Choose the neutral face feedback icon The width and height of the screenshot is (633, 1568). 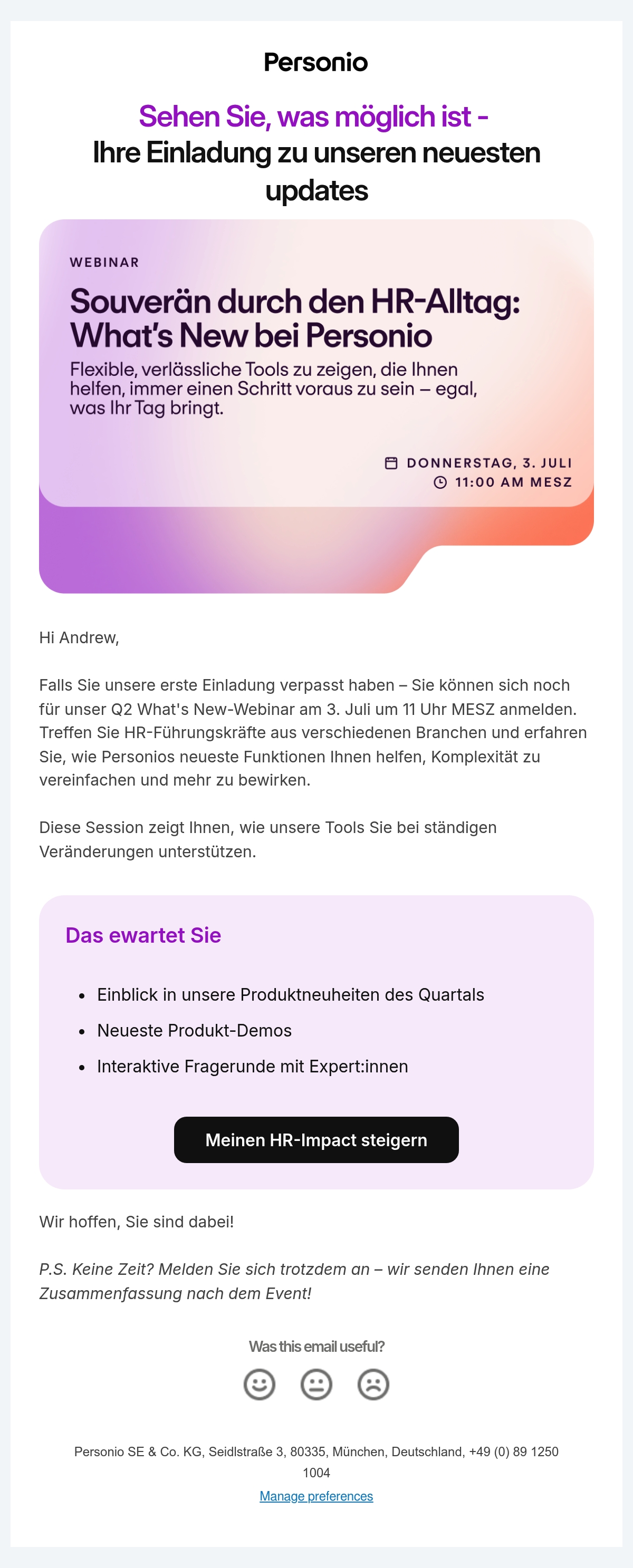(316, 1384)
